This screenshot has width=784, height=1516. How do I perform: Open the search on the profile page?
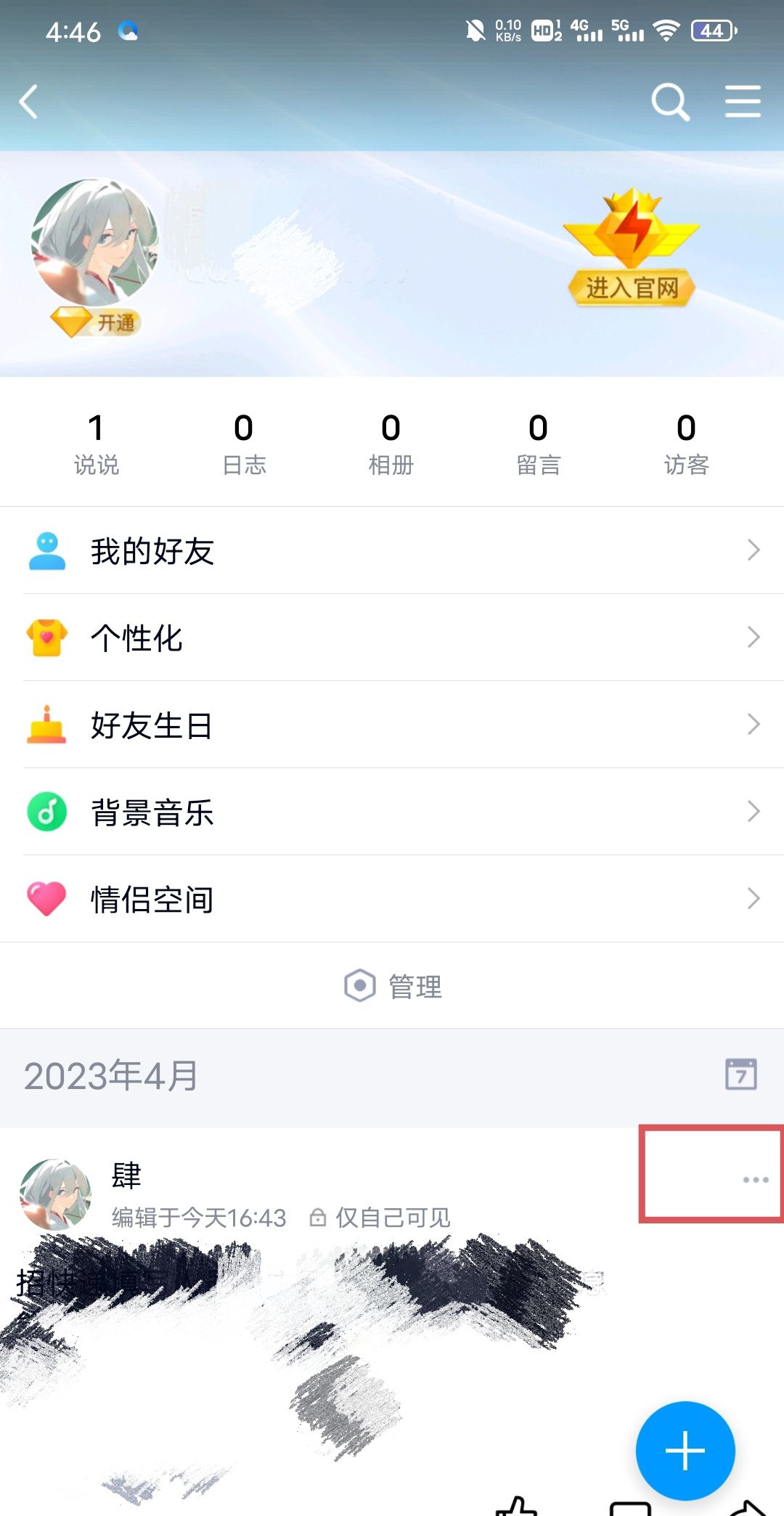(x=671, y=102)
